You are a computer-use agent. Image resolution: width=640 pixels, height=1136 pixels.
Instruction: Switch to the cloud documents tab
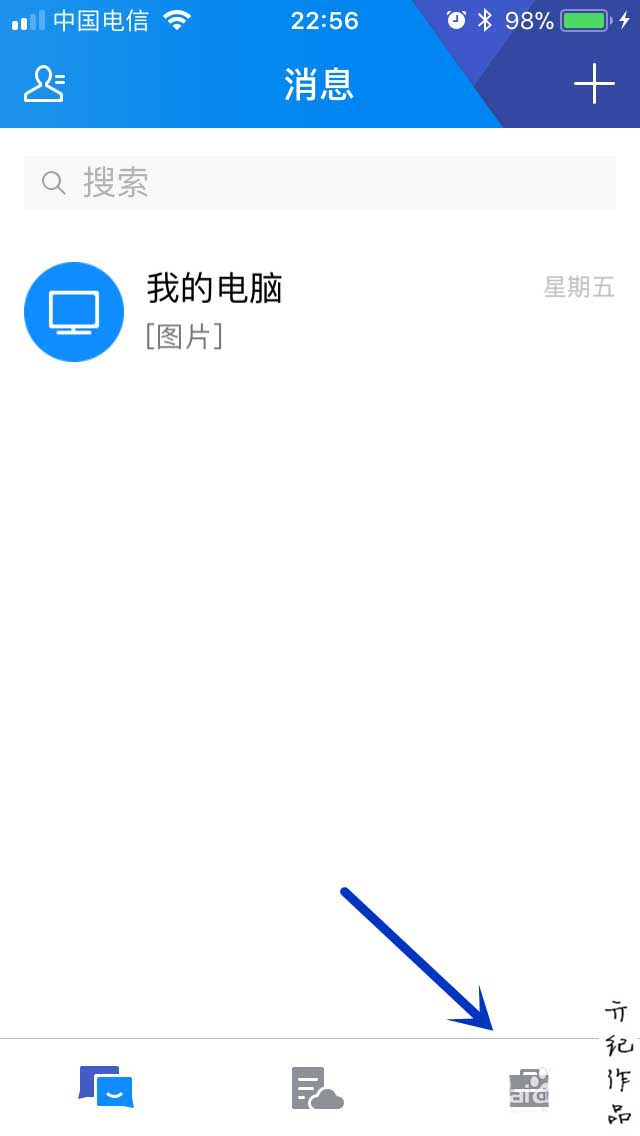(x=317, y=1088)
